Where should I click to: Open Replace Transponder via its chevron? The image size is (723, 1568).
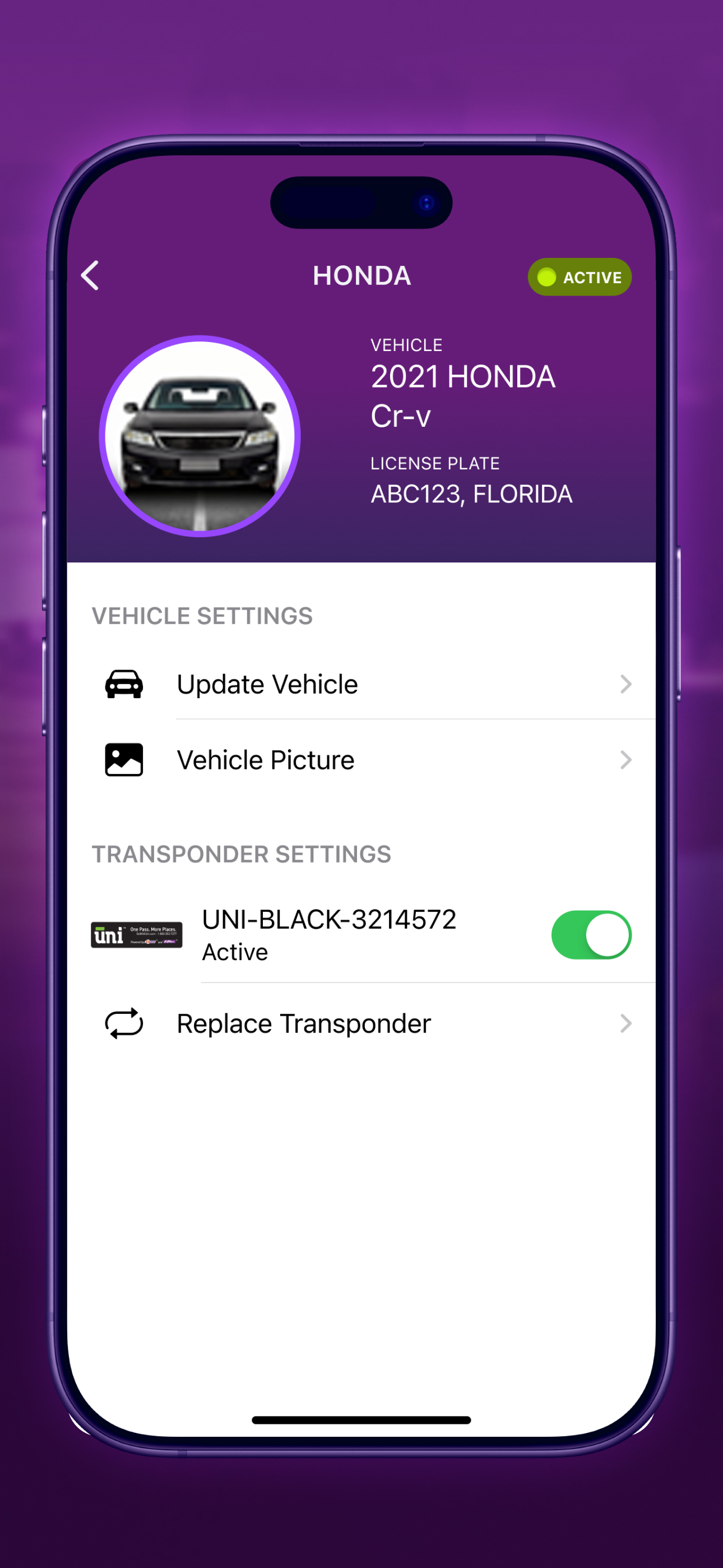(626, 1023)
